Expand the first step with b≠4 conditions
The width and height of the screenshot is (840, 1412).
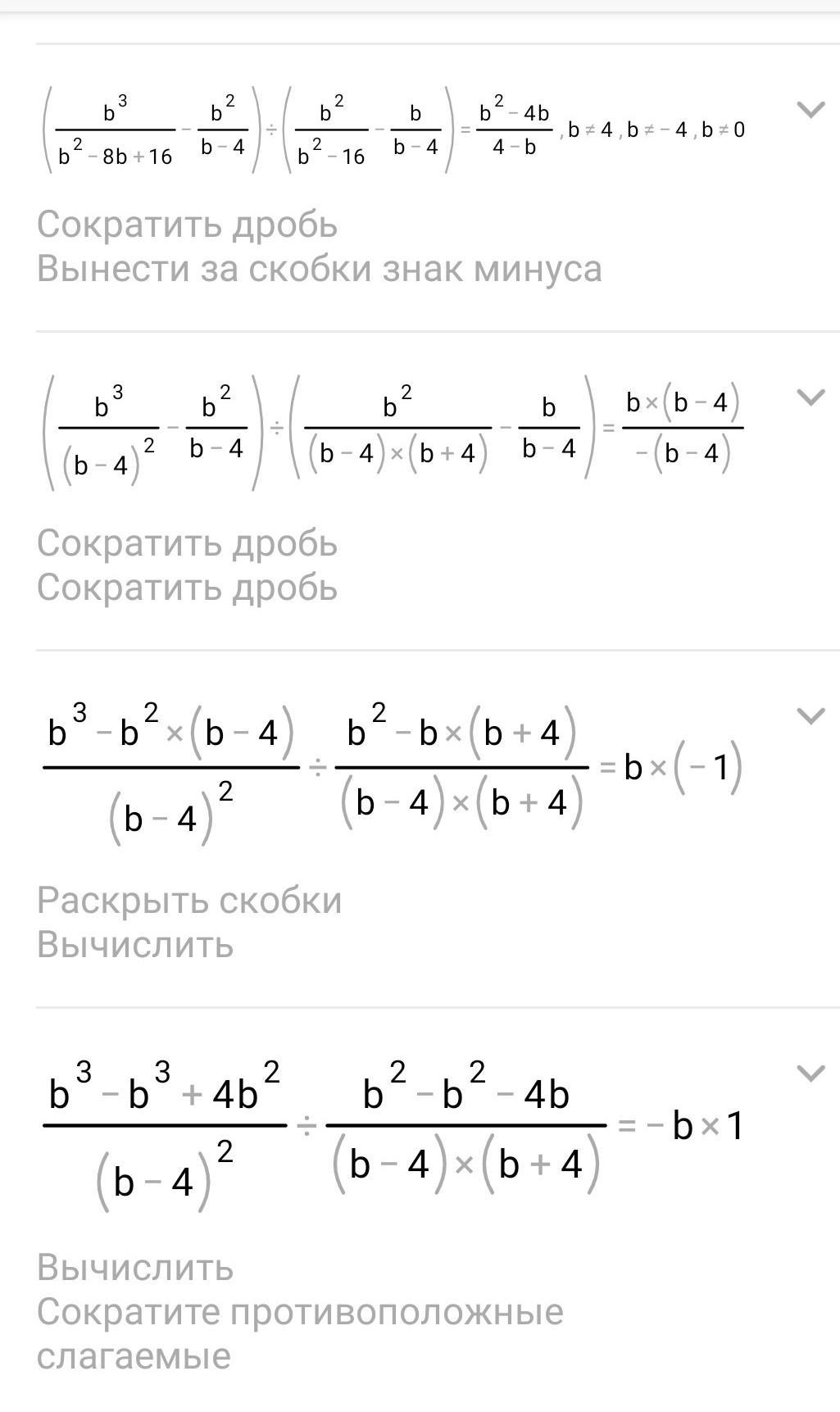(x=810, y=110)
